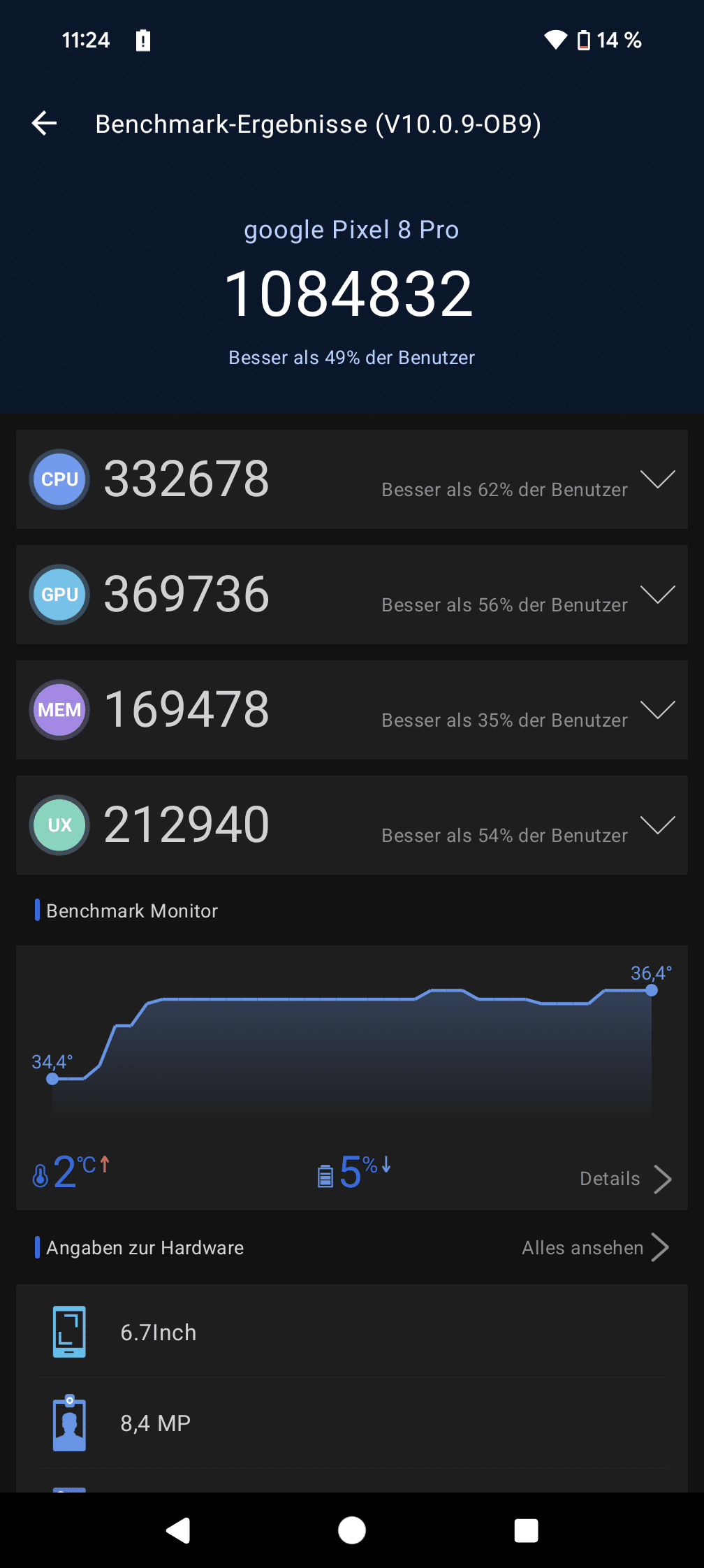
Task: Expand the CPU score 332678 row
Action: tap(351, 479)
